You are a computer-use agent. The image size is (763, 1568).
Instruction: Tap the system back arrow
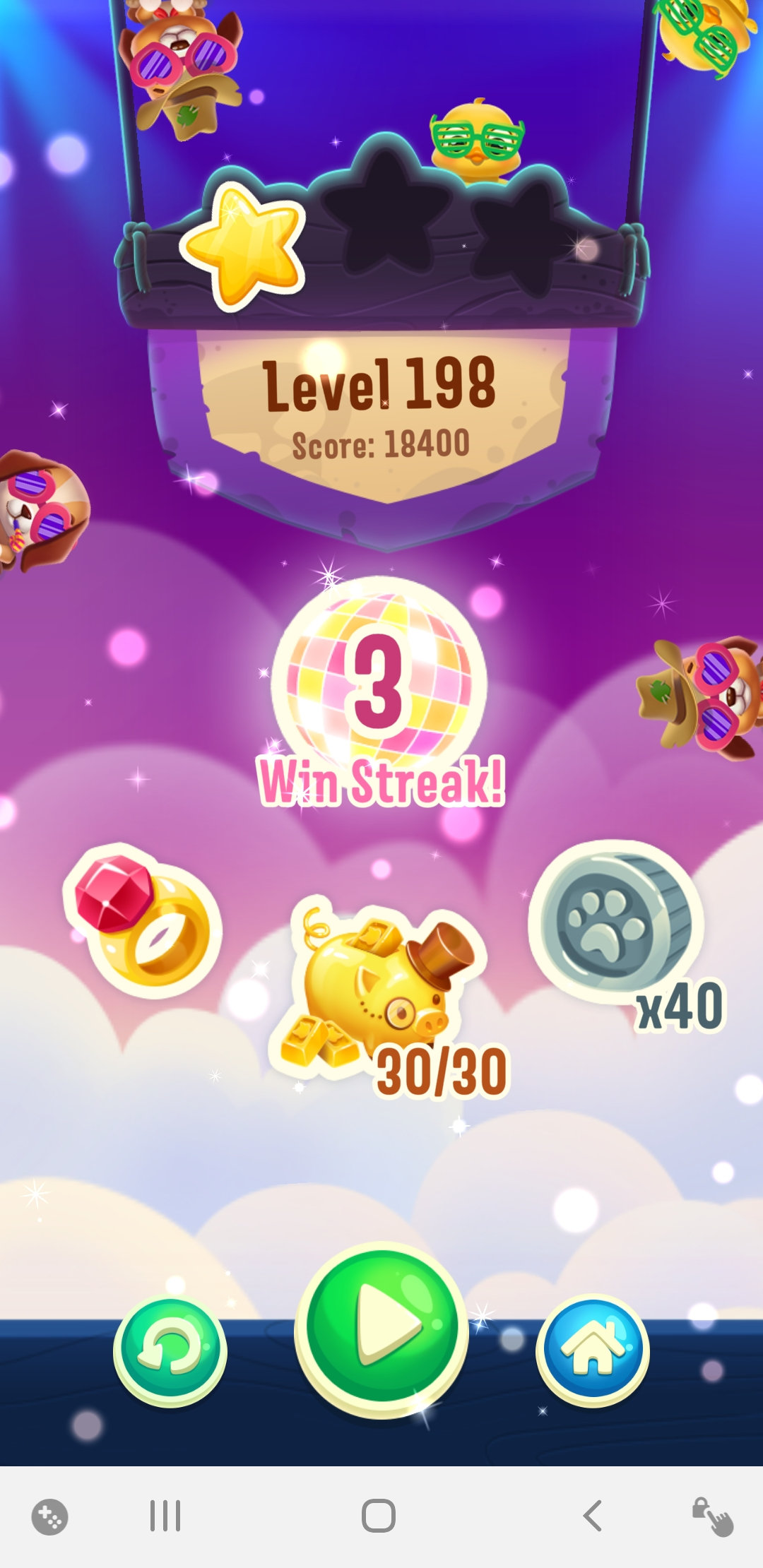pyautogui.click(x=592, y=1516)
